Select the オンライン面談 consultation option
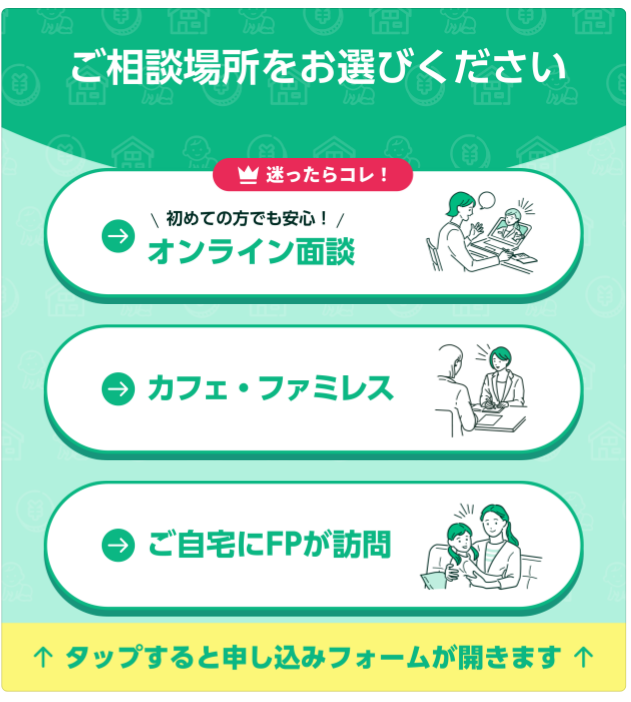The image size is (631, 702). tap(313, 237)
